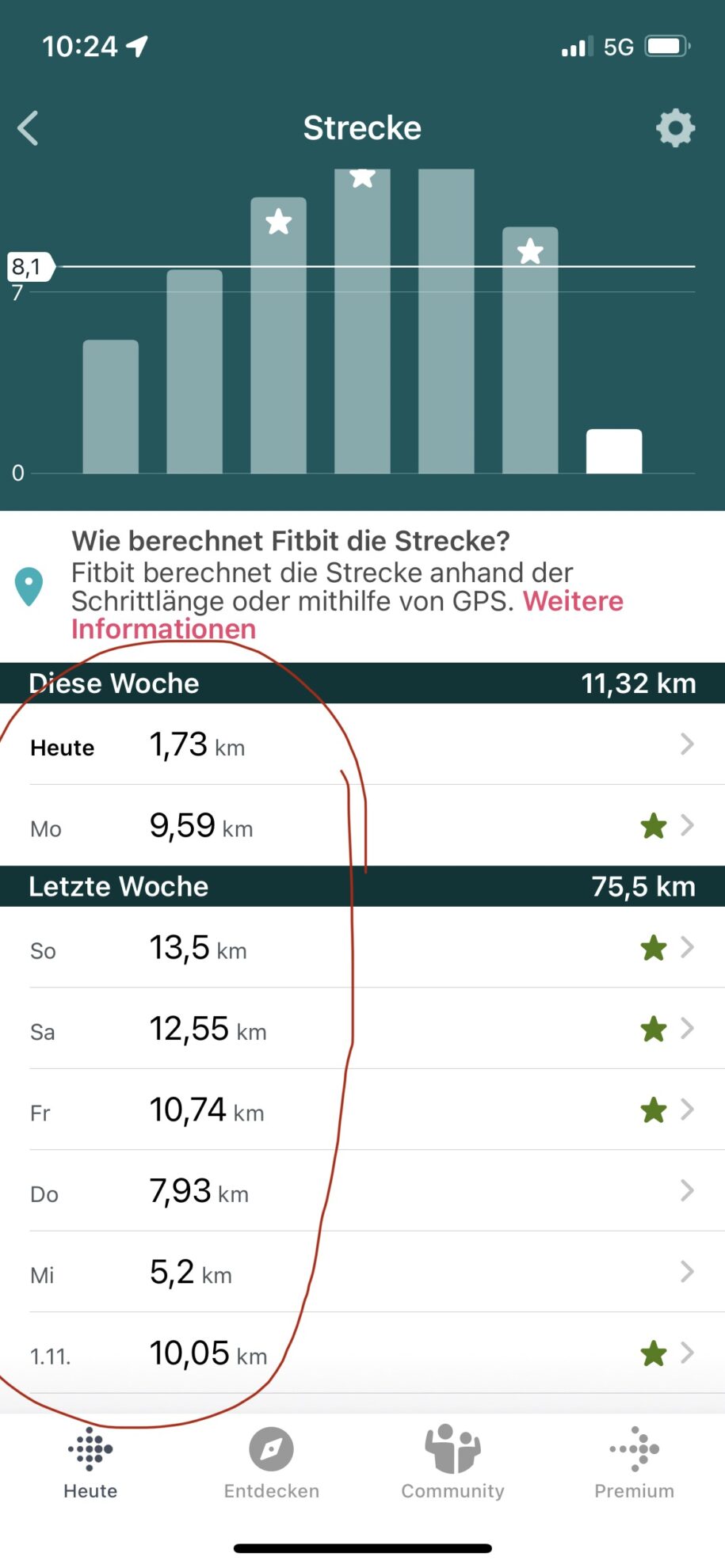This screenshot has width=725, height=1568.
Task: View Monday's 9,59 km details
Action: point(362,826)
